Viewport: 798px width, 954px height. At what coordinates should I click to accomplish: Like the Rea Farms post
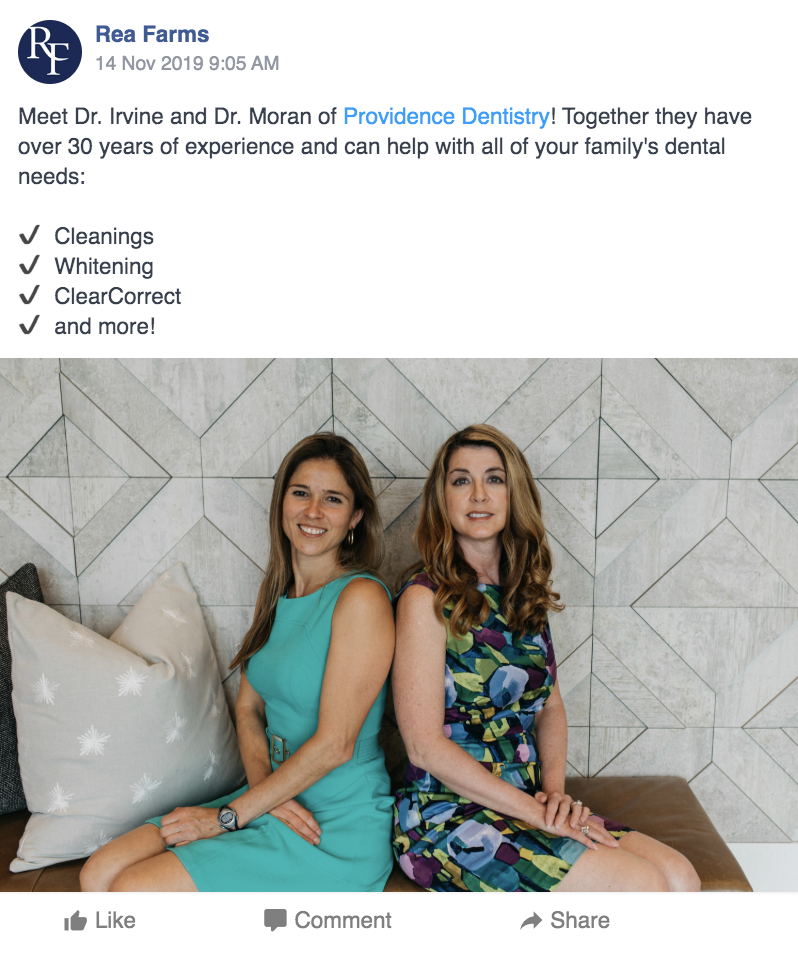click(99, 921)
